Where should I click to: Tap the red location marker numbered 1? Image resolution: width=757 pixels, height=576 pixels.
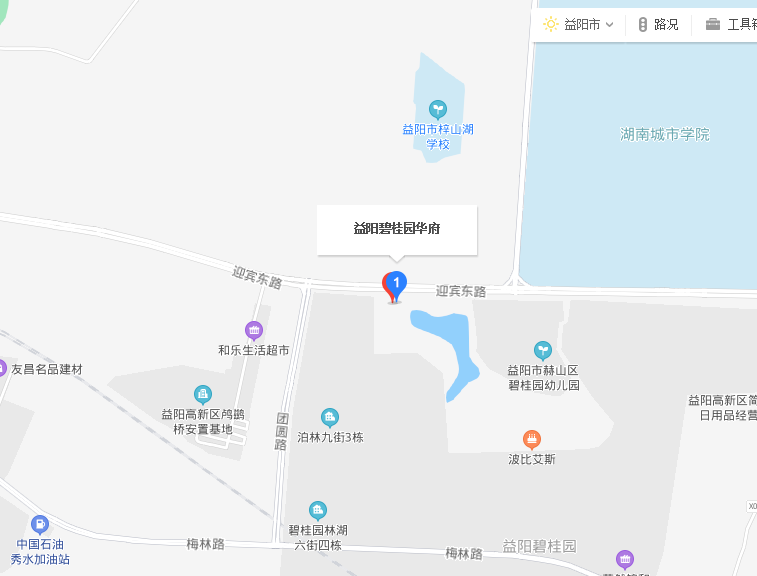click(395, 286)
